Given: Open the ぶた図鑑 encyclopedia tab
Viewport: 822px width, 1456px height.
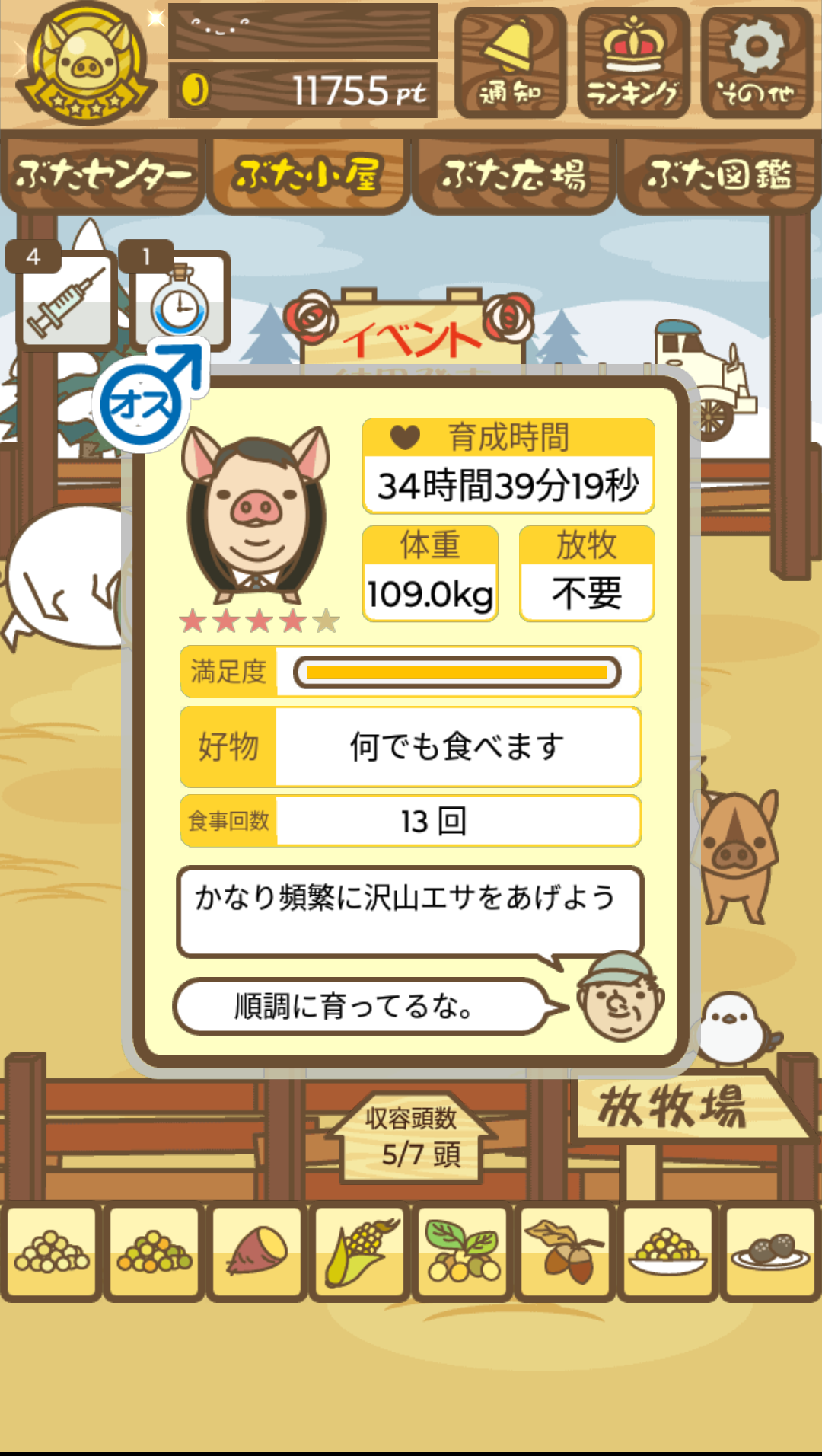Looking at the screenshot, I should pos(719,175).
